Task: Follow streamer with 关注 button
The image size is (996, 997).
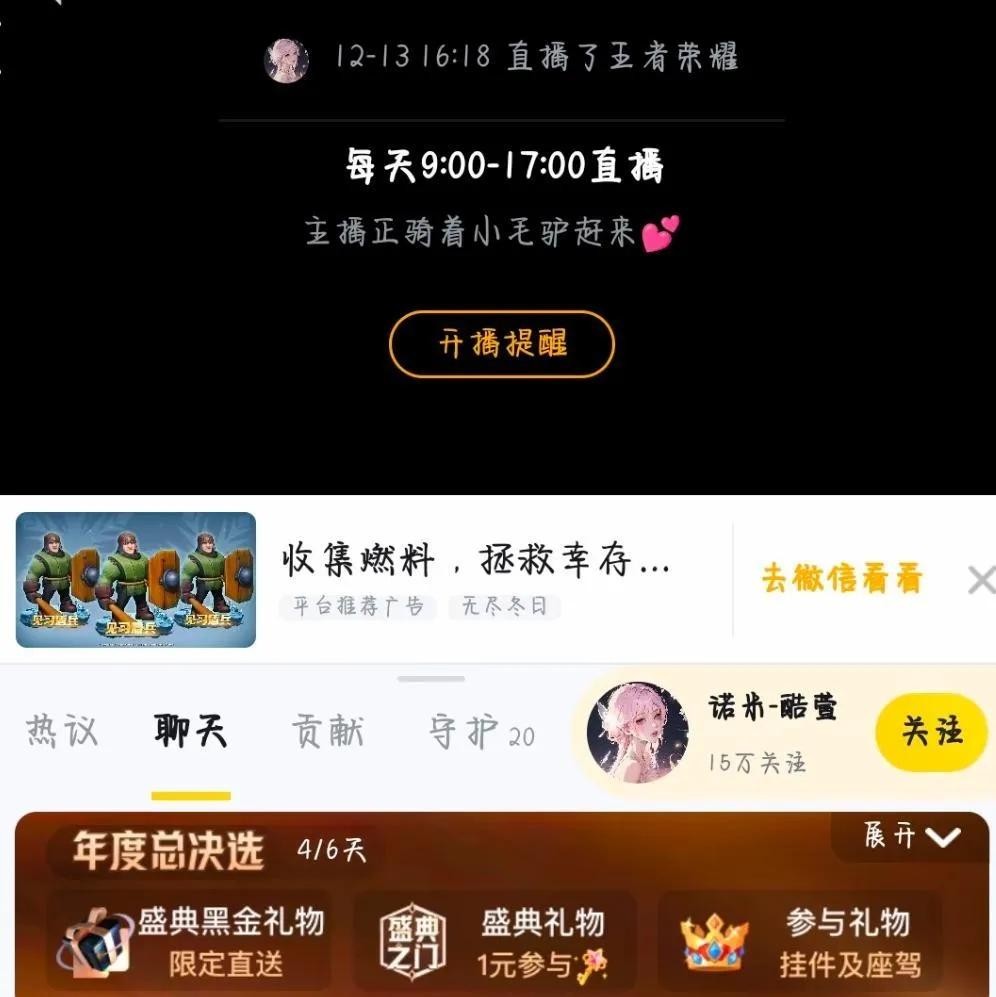Action: coord(930,732)
